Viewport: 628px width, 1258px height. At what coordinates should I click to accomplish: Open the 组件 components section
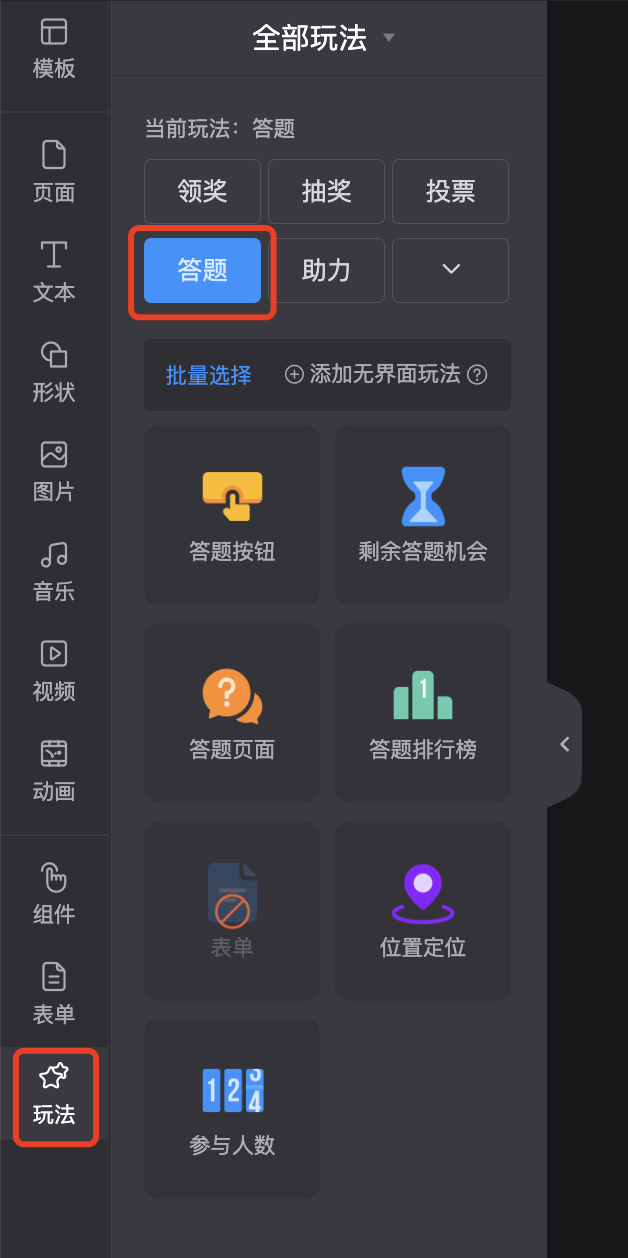click(54, 894)
